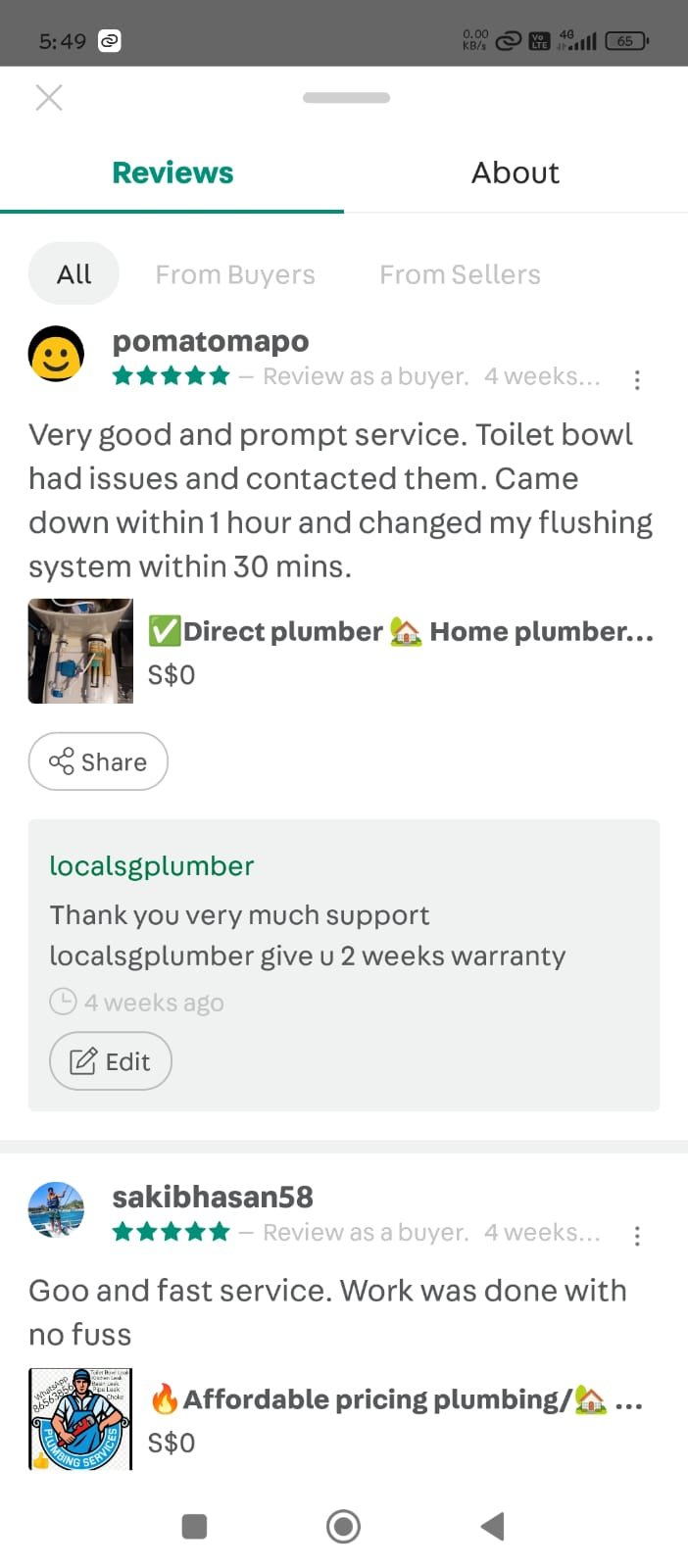Open overflow menu on sakibhasan58's review
The width and height of the screenshot is (688, 1568).
pyautogui.click(x=637, y=1236)
